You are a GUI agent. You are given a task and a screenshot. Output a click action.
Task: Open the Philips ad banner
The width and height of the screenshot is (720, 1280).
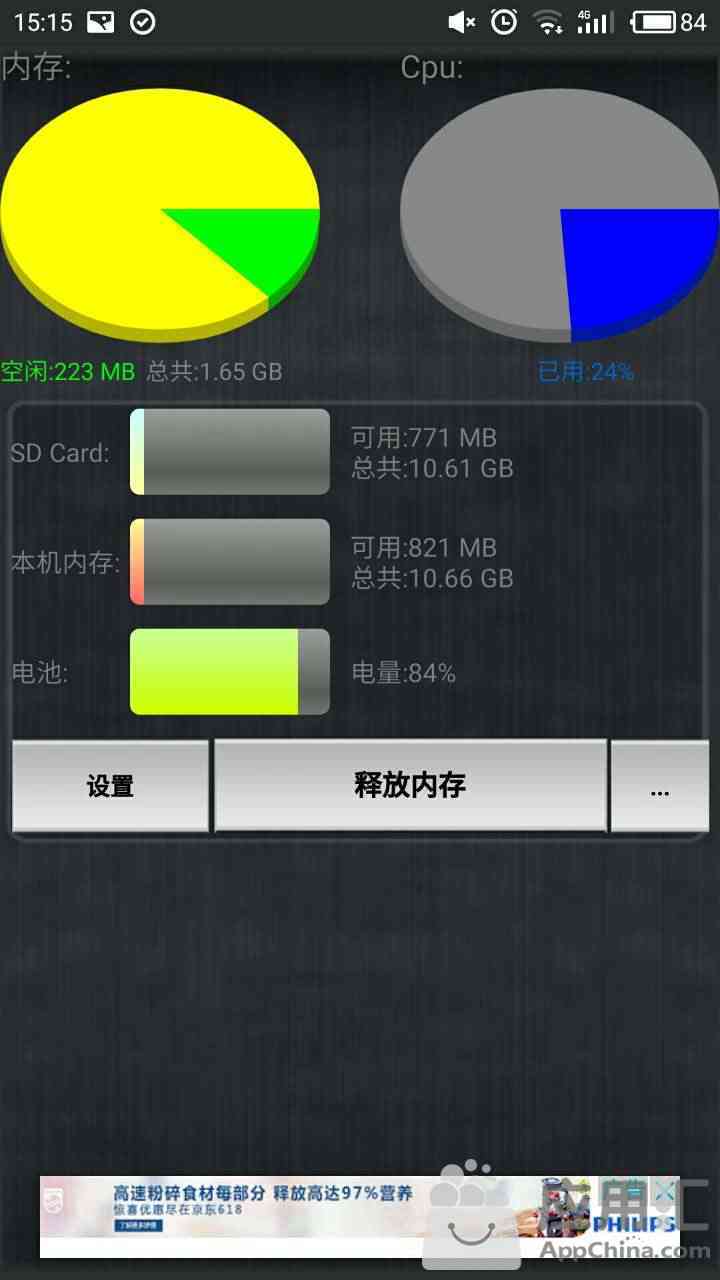pos(300,1215)
